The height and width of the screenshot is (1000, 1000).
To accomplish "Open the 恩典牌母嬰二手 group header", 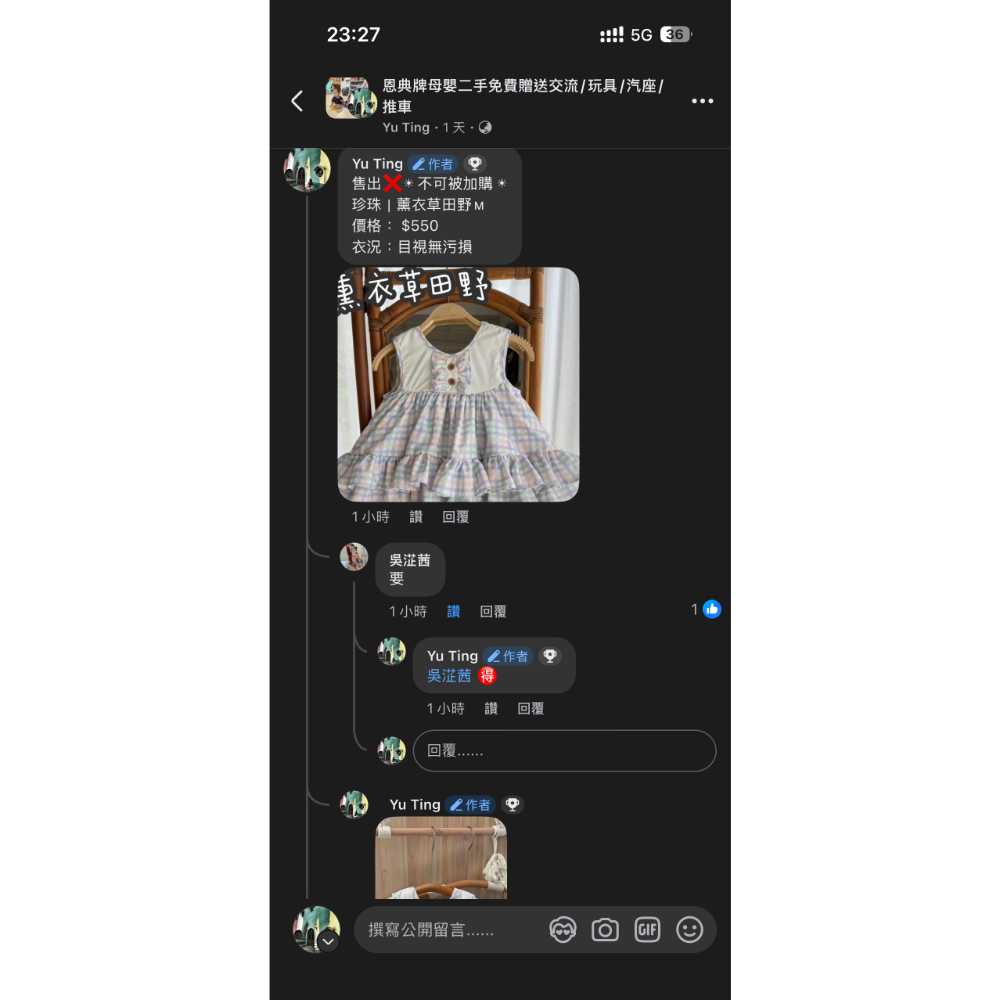I will click(x=520, y=96).
